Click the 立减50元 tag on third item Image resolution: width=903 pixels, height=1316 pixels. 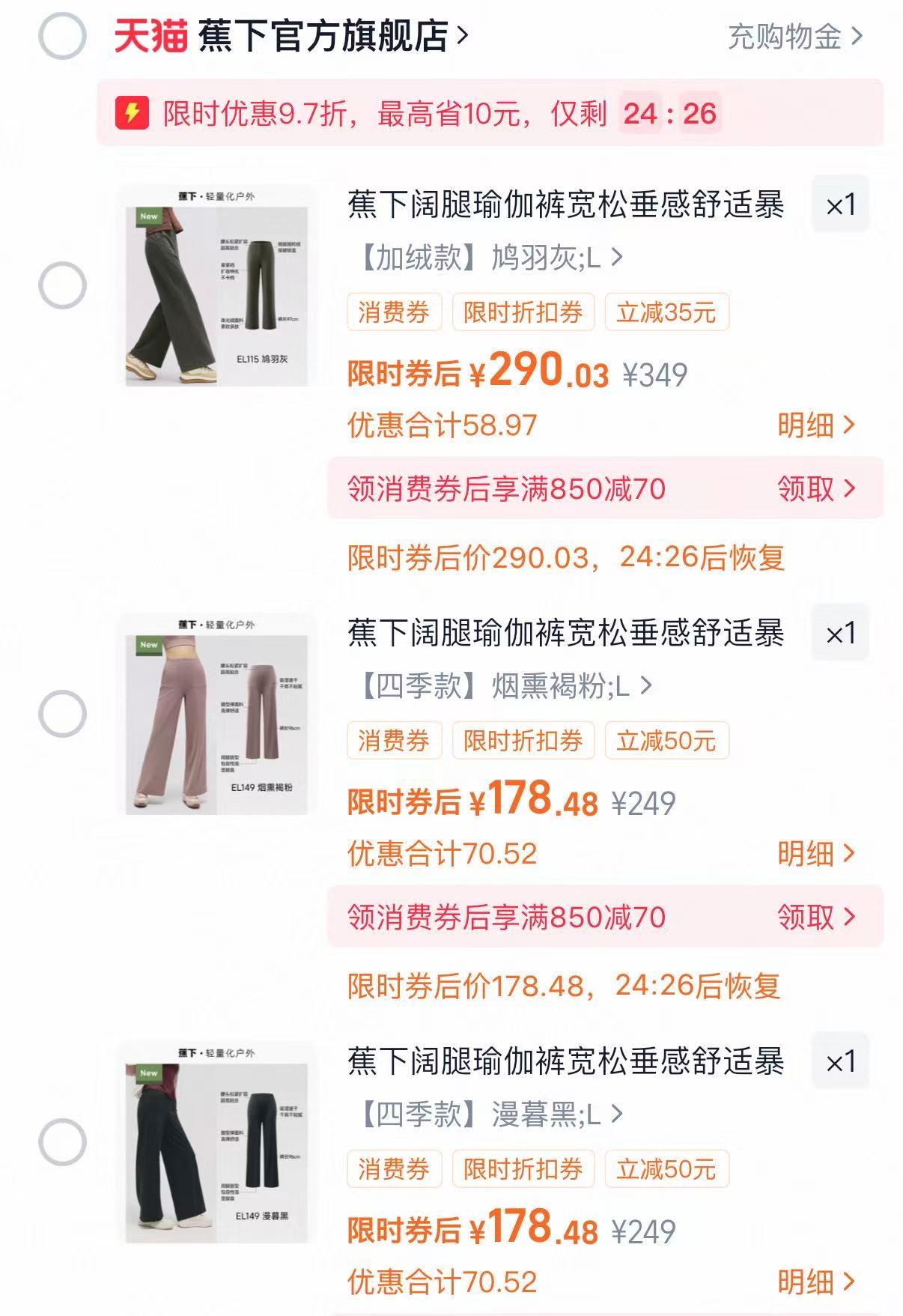pyautogui.click(x=665, y=1167)
